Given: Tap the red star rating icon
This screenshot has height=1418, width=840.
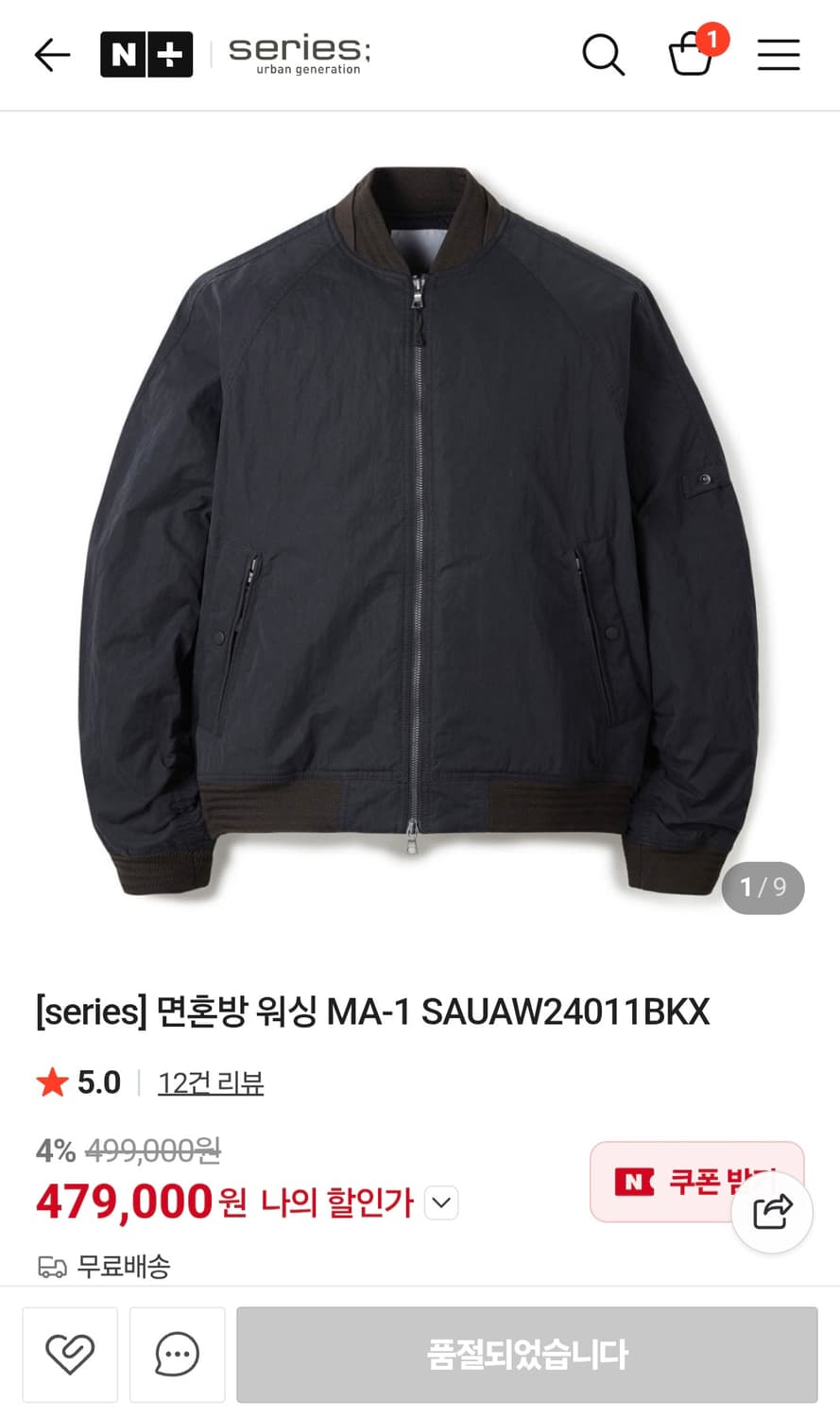Looking at the screenshot, I should click(x=52, y=1081).
